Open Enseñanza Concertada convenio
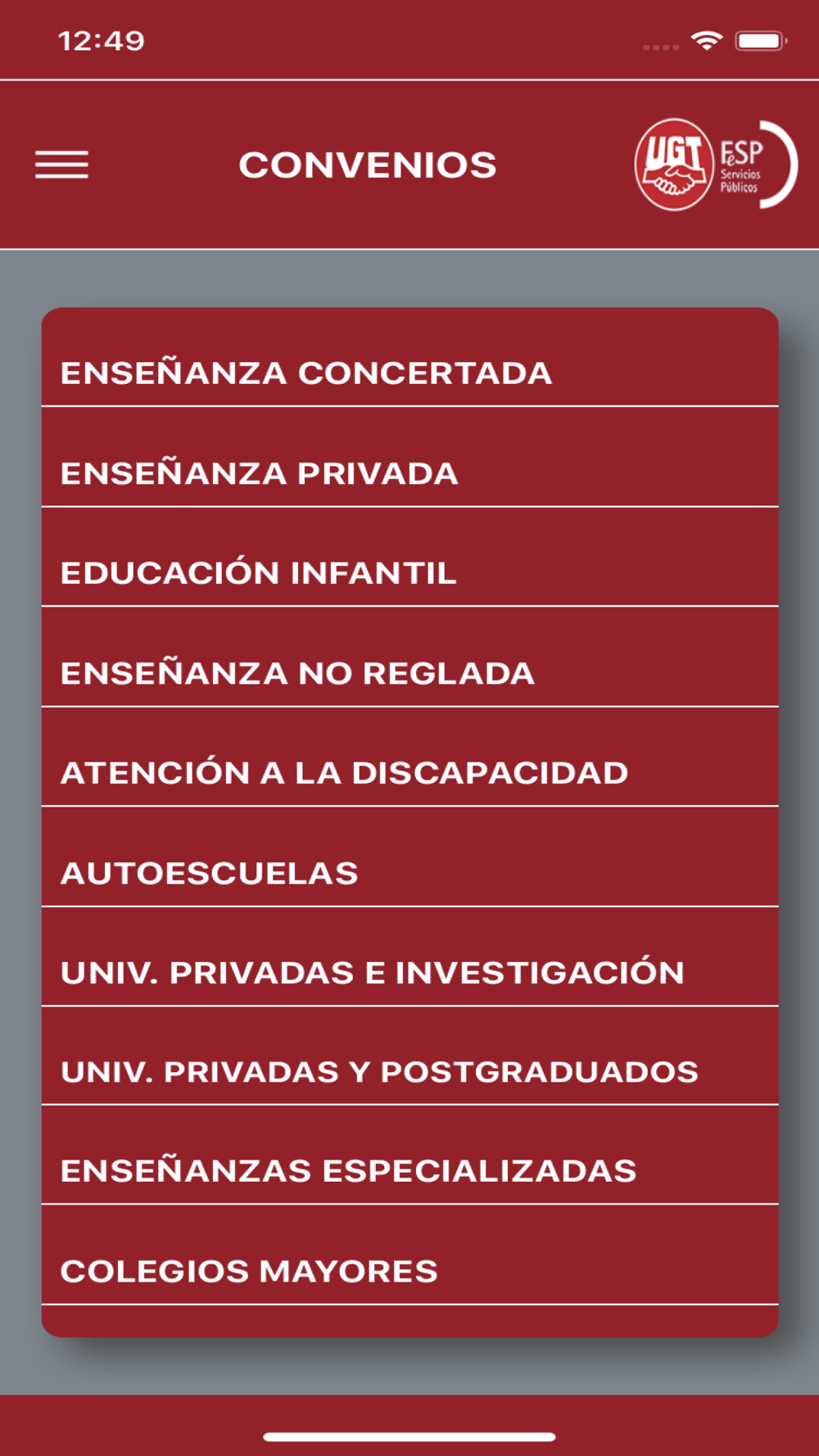 tap(409, 358)
